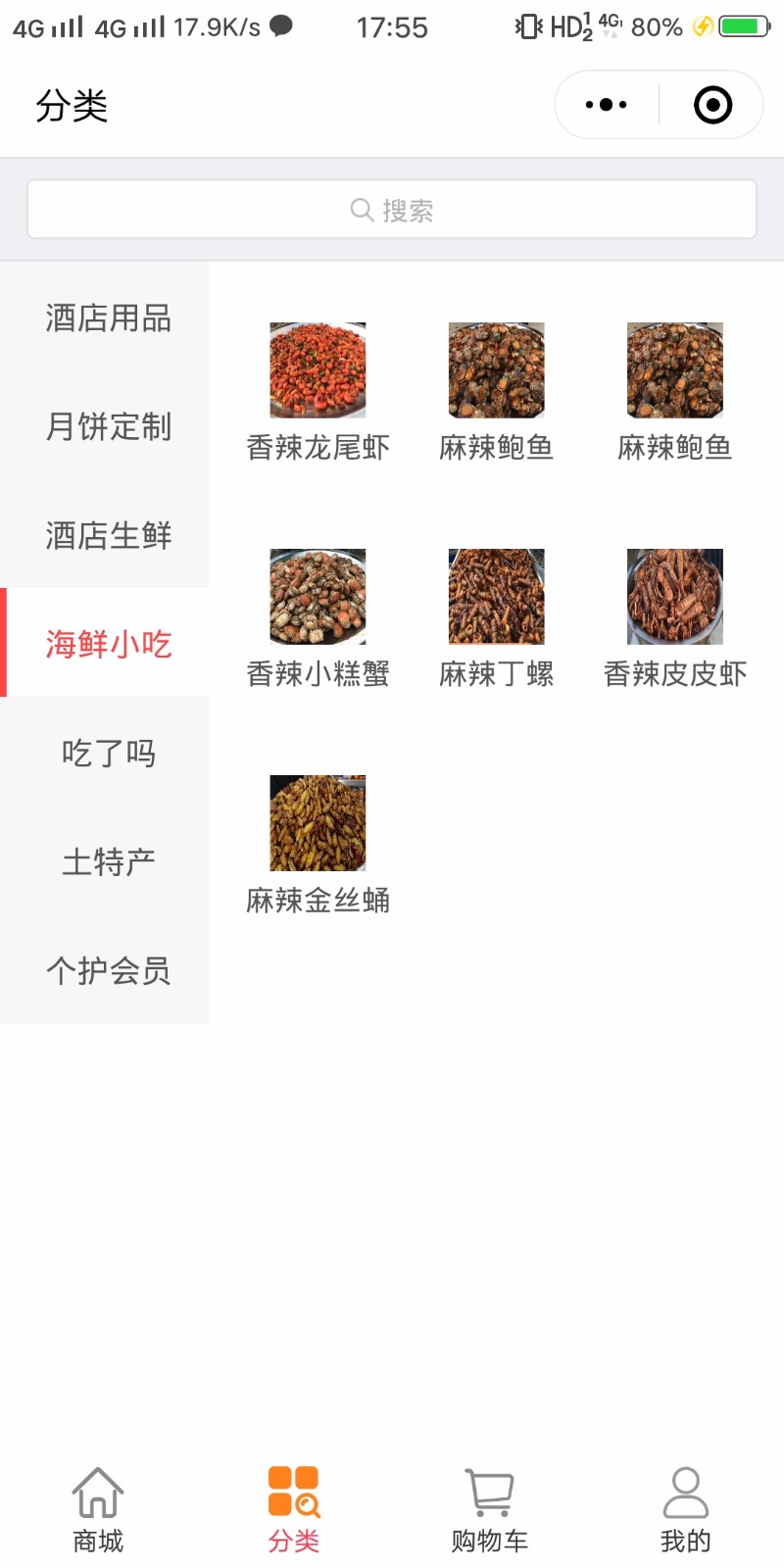Open the 酒店生鲜 category
784x1568 pixels.
pos(108,536)
